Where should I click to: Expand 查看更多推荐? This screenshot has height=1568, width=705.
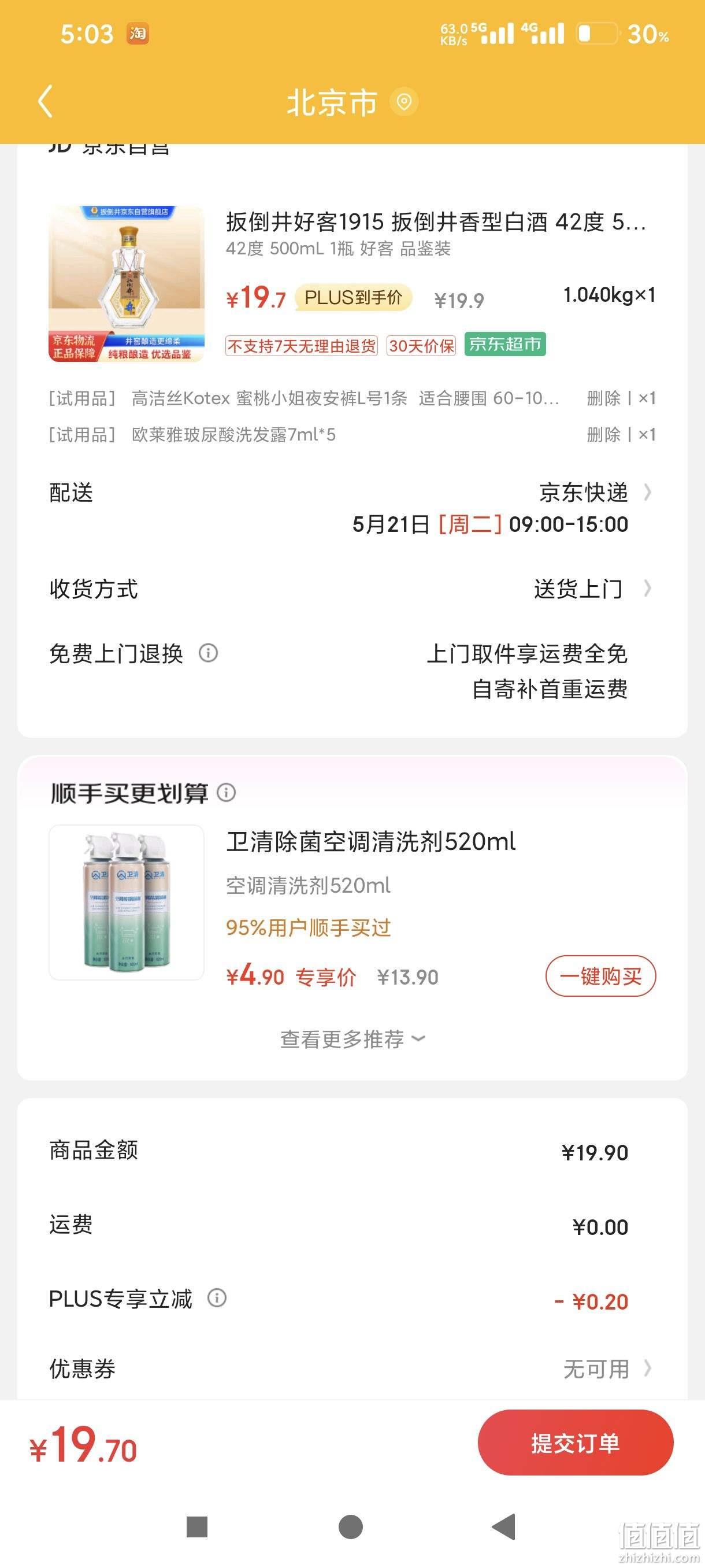tap(352, 1039)
